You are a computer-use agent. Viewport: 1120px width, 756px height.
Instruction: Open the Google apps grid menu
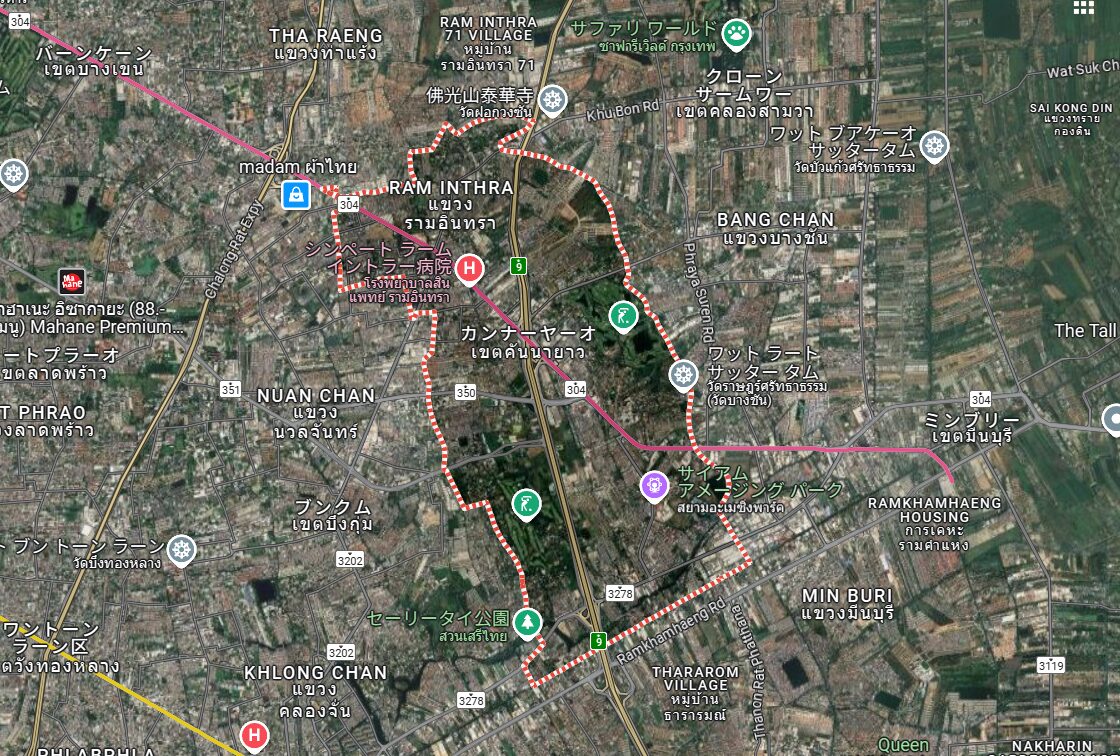(x=1083, y=8)
